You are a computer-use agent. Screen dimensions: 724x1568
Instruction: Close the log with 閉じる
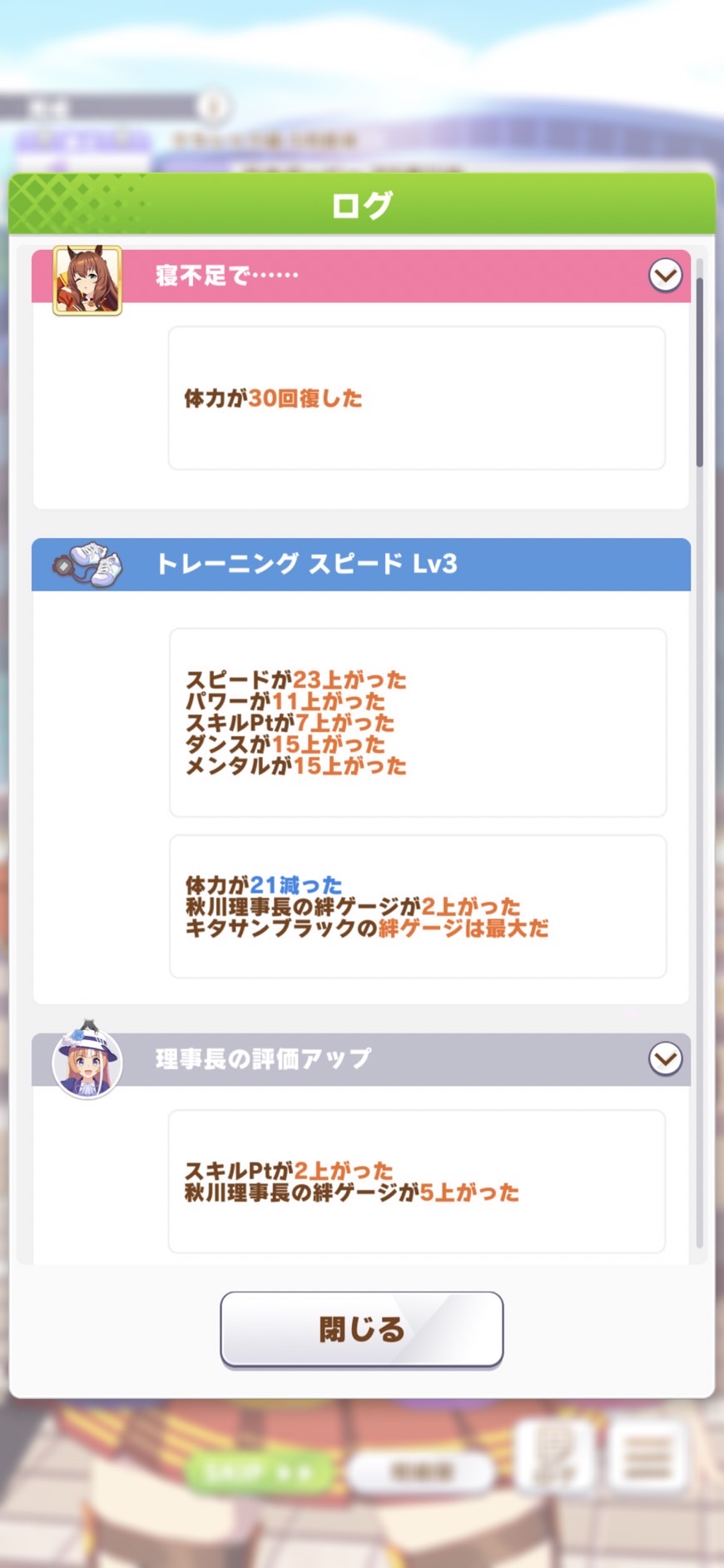(361, 1329)
